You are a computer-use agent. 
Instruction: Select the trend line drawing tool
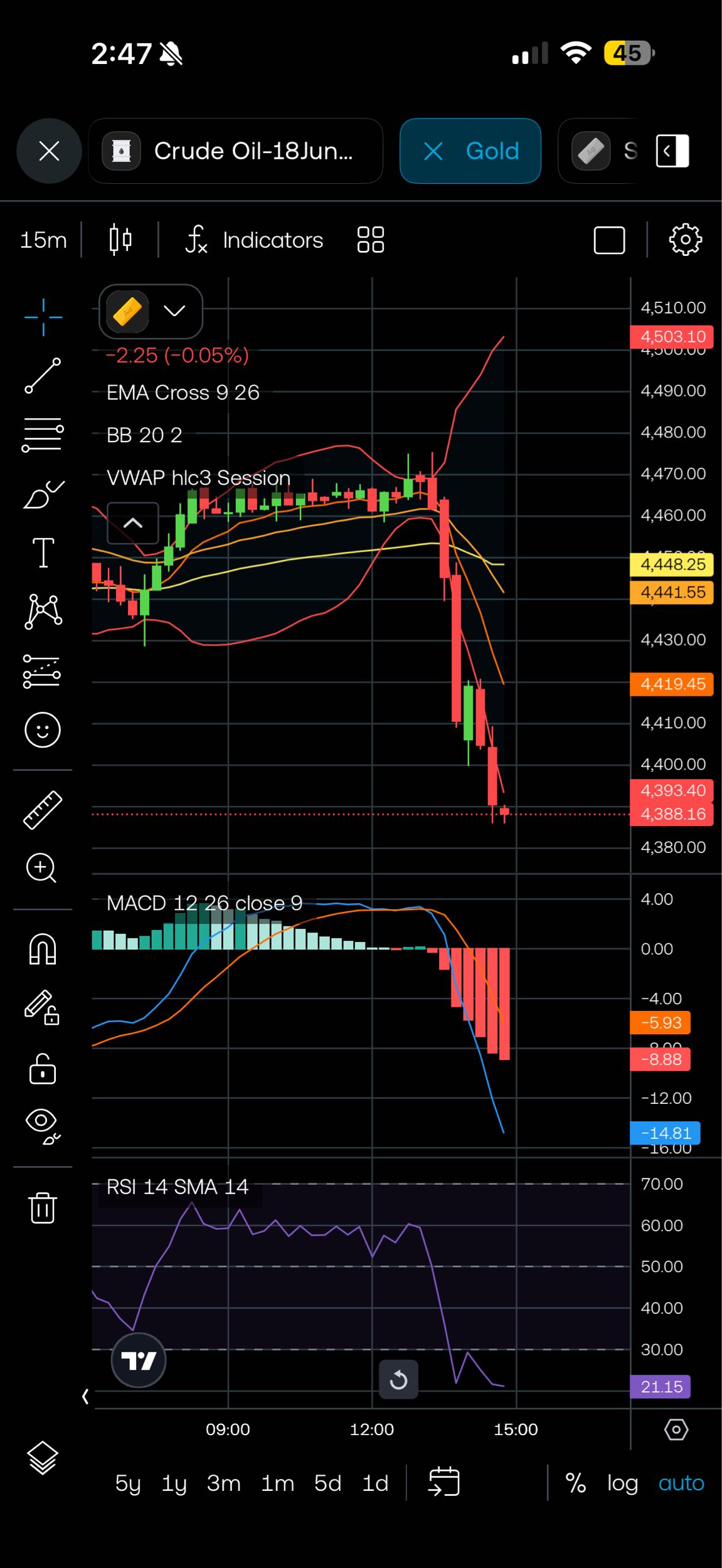click(43, 376)
